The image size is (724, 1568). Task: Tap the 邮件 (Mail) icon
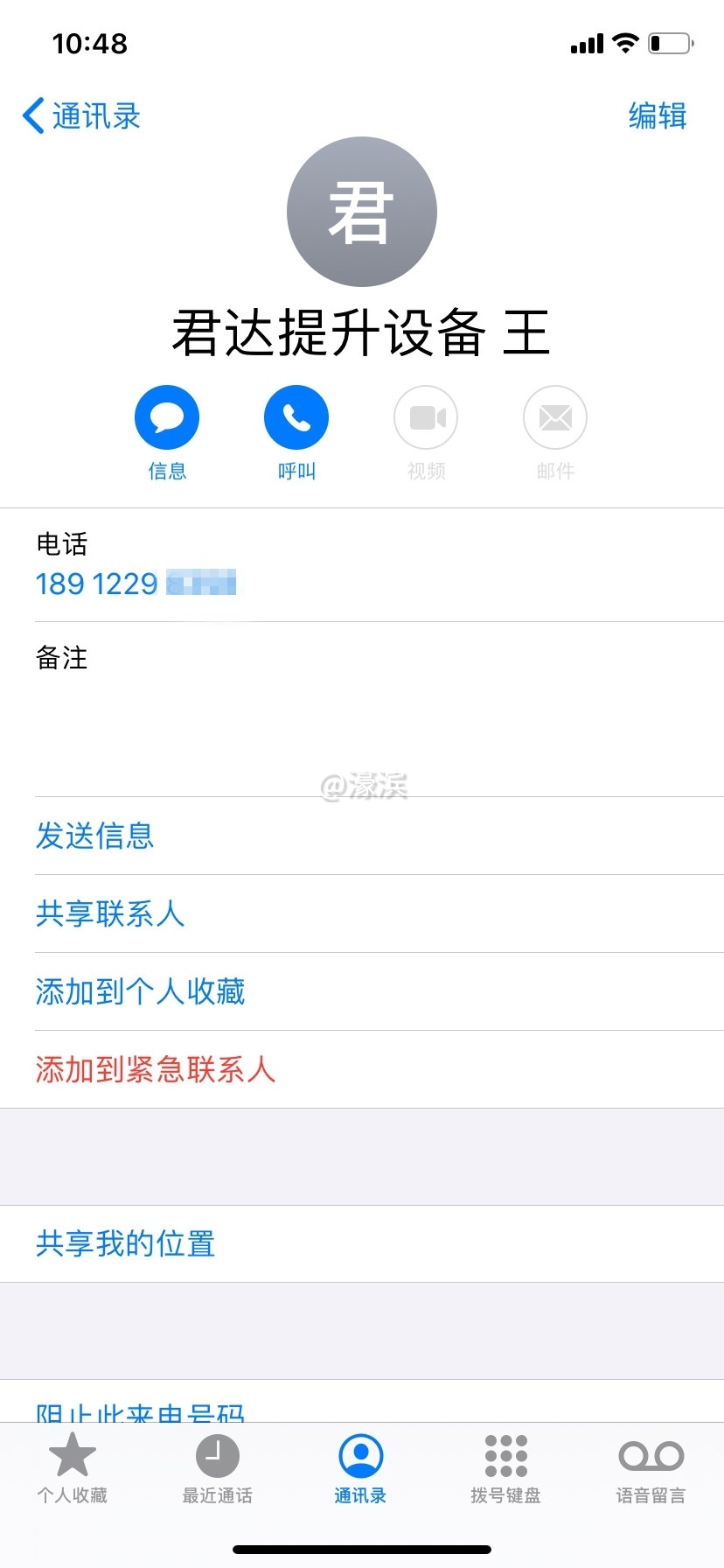(554, 416)
